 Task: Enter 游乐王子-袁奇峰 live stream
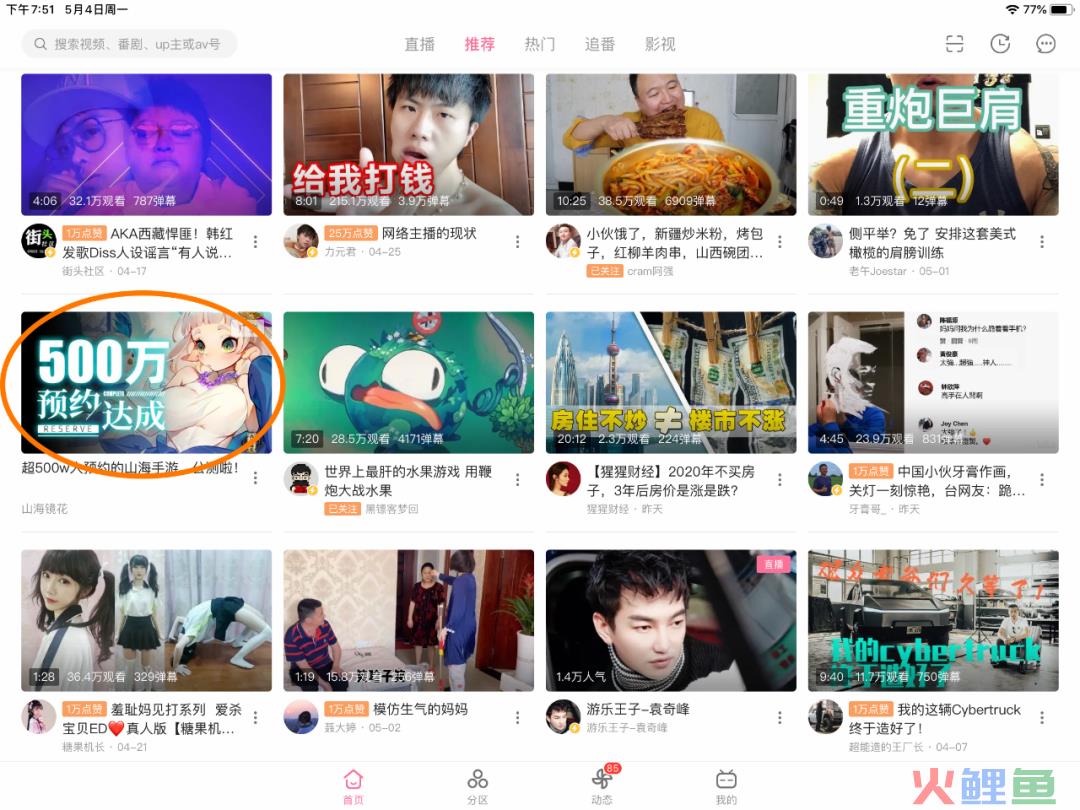tap(671, 620)
